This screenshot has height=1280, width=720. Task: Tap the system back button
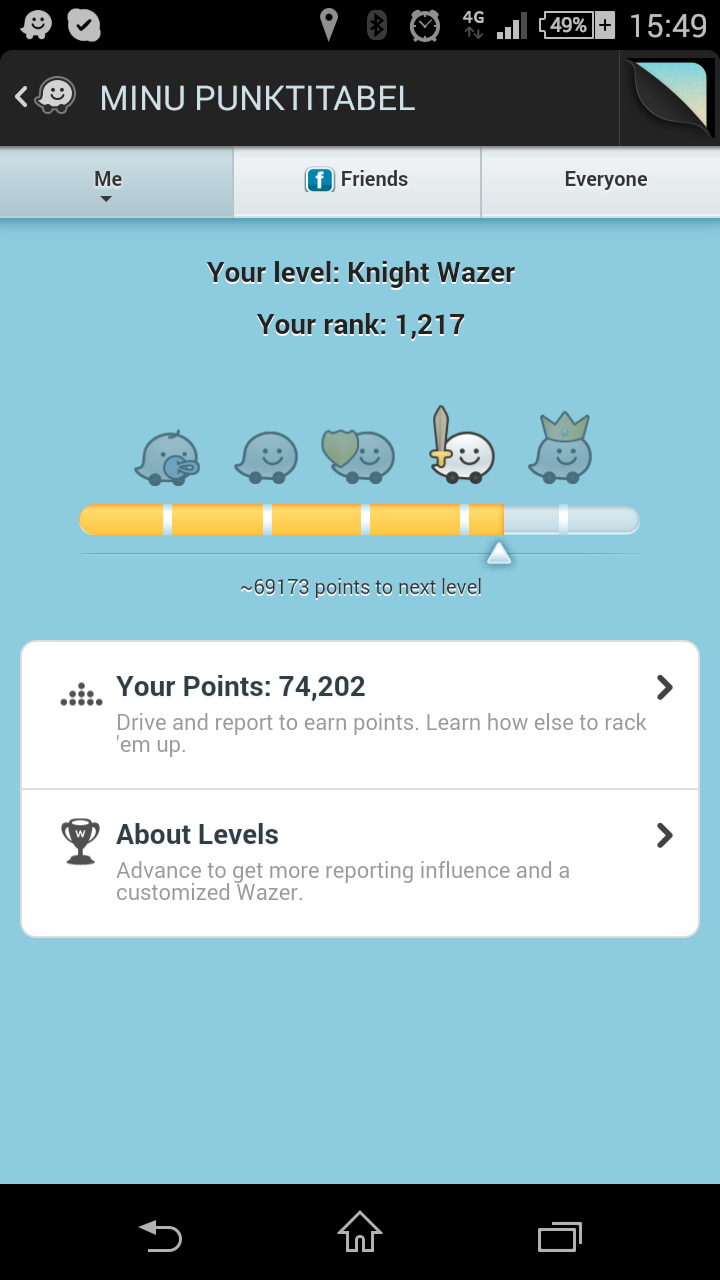tap(160, 1236)
